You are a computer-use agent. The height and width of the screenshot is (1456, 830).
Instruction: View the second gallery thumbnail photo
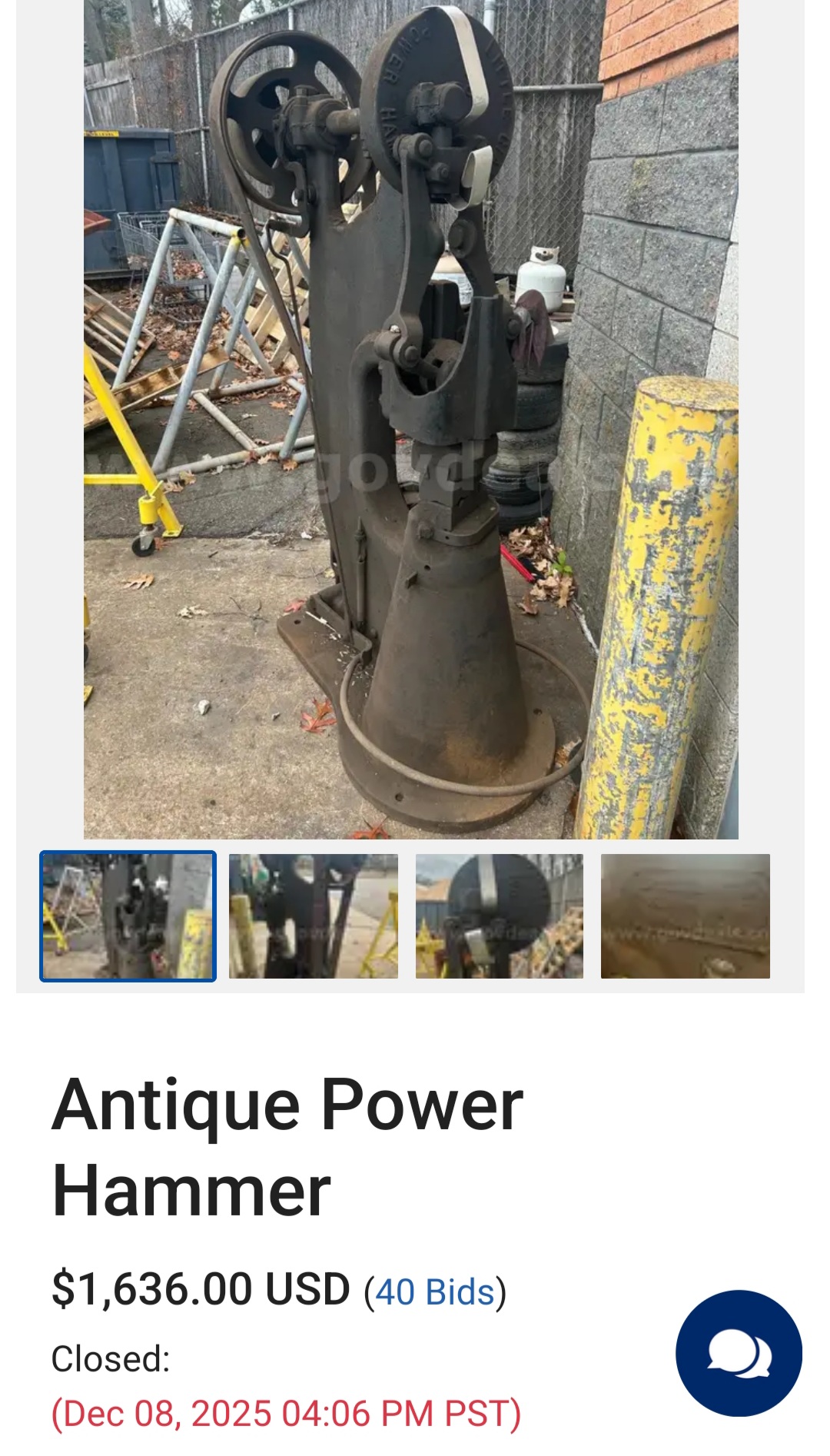coord(314,916)
